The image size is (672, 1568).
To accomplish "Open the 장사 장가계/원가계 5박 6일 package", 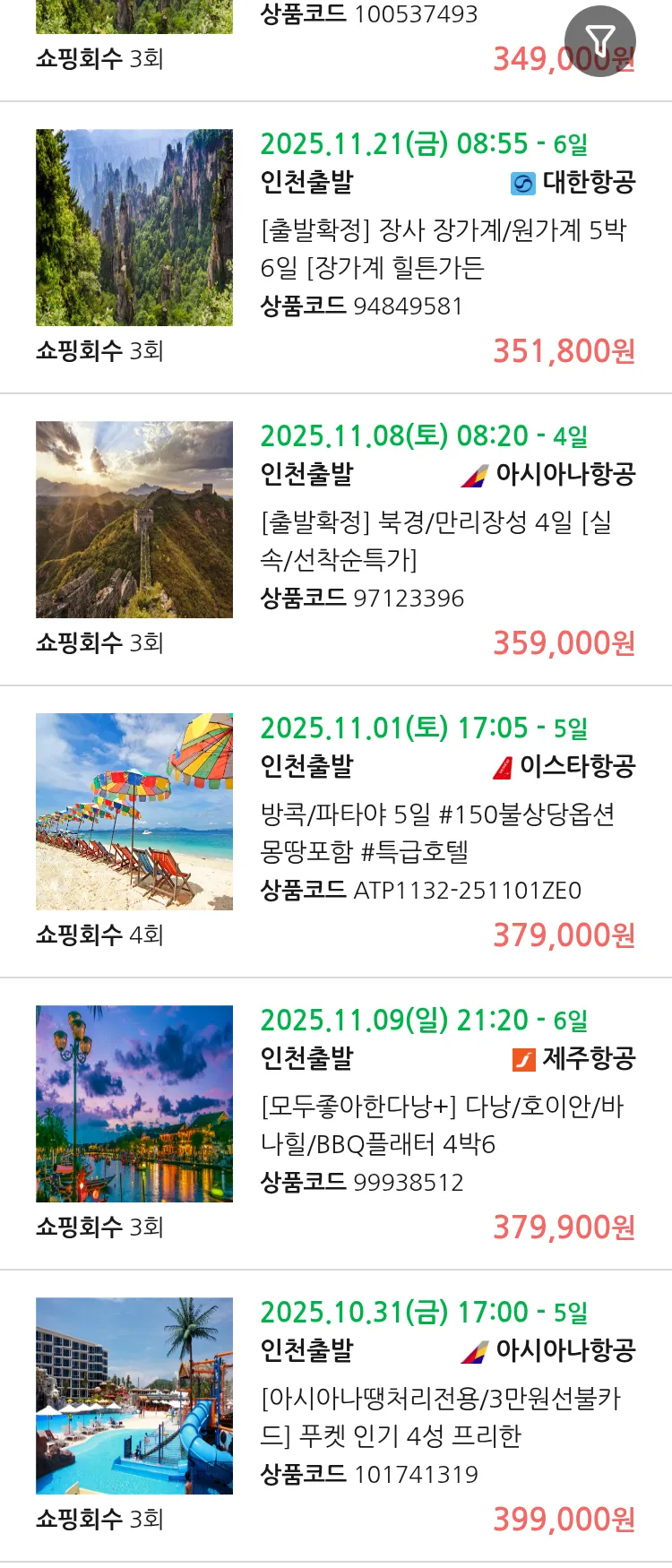I will pyautogui.click(x=443, y=248).
